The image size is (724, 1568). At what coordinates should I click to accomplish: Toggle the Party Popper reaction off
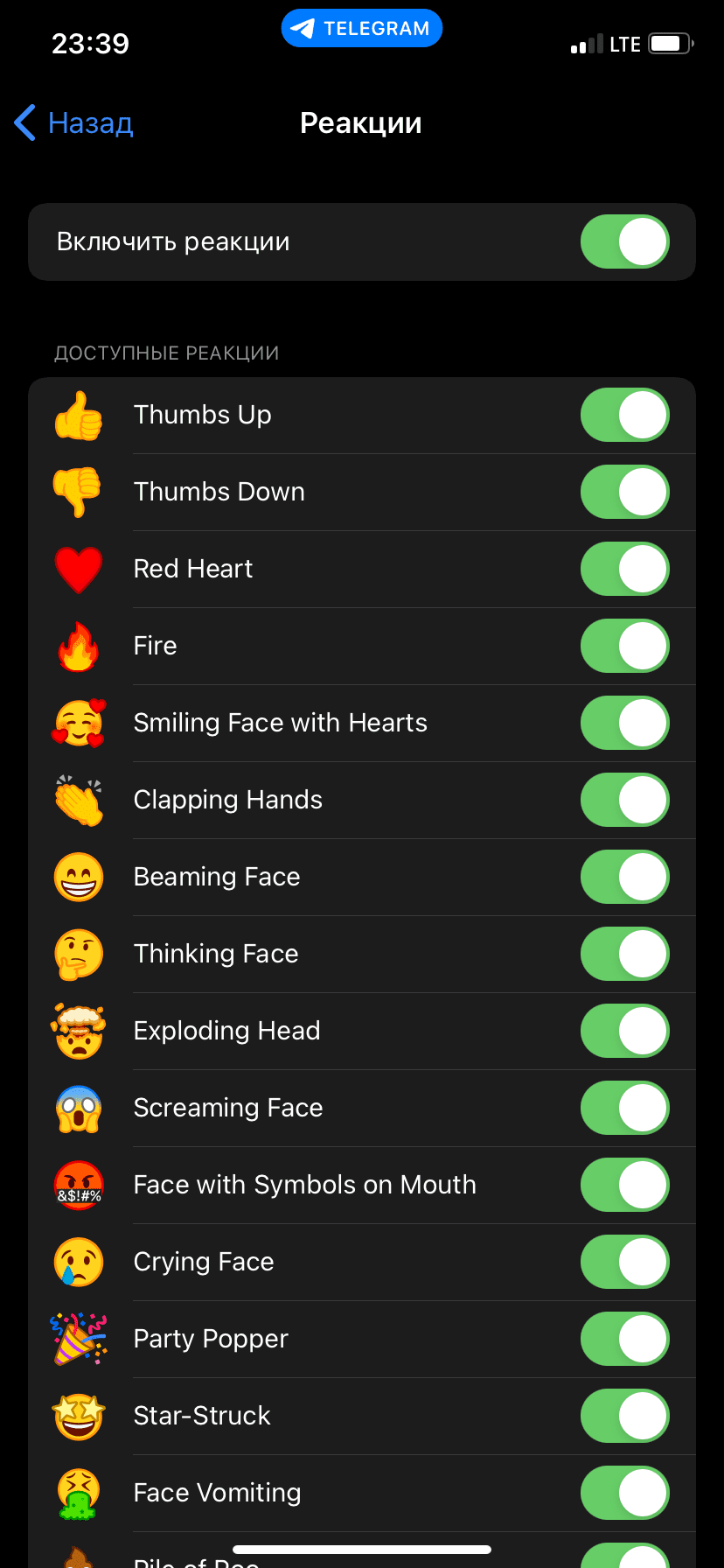(x=624, y=1339)
